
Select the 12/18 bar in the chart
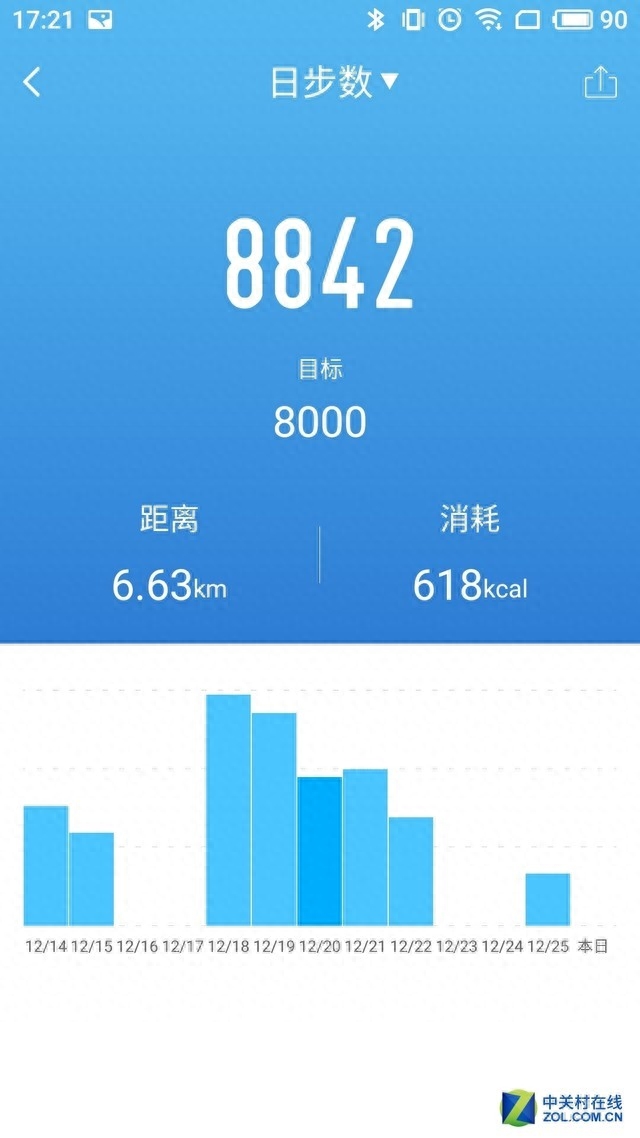coord(229,810)
